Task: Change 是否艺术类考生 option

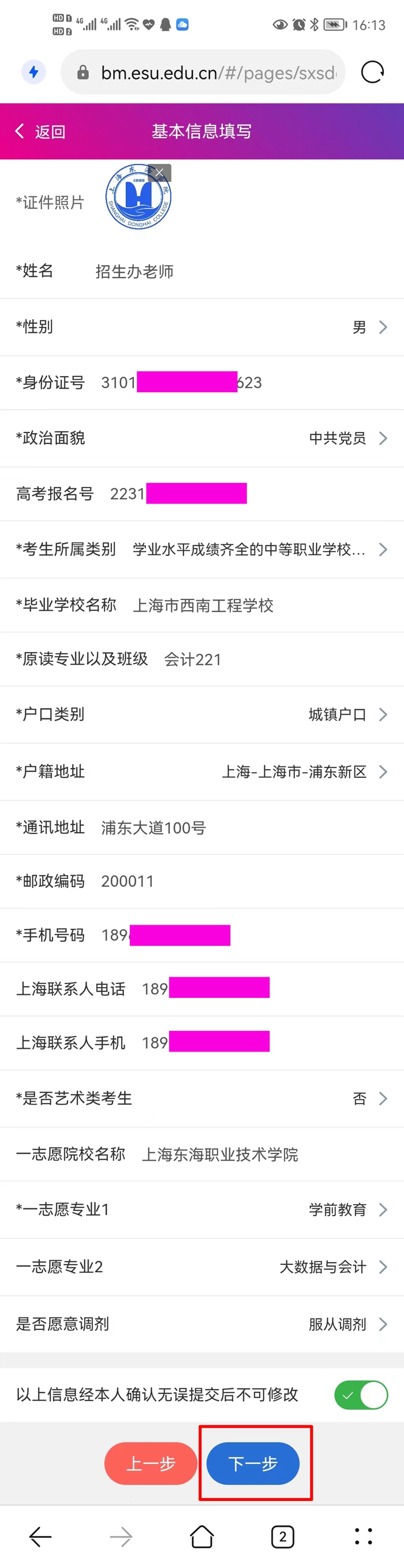Action: point(368,1098)
